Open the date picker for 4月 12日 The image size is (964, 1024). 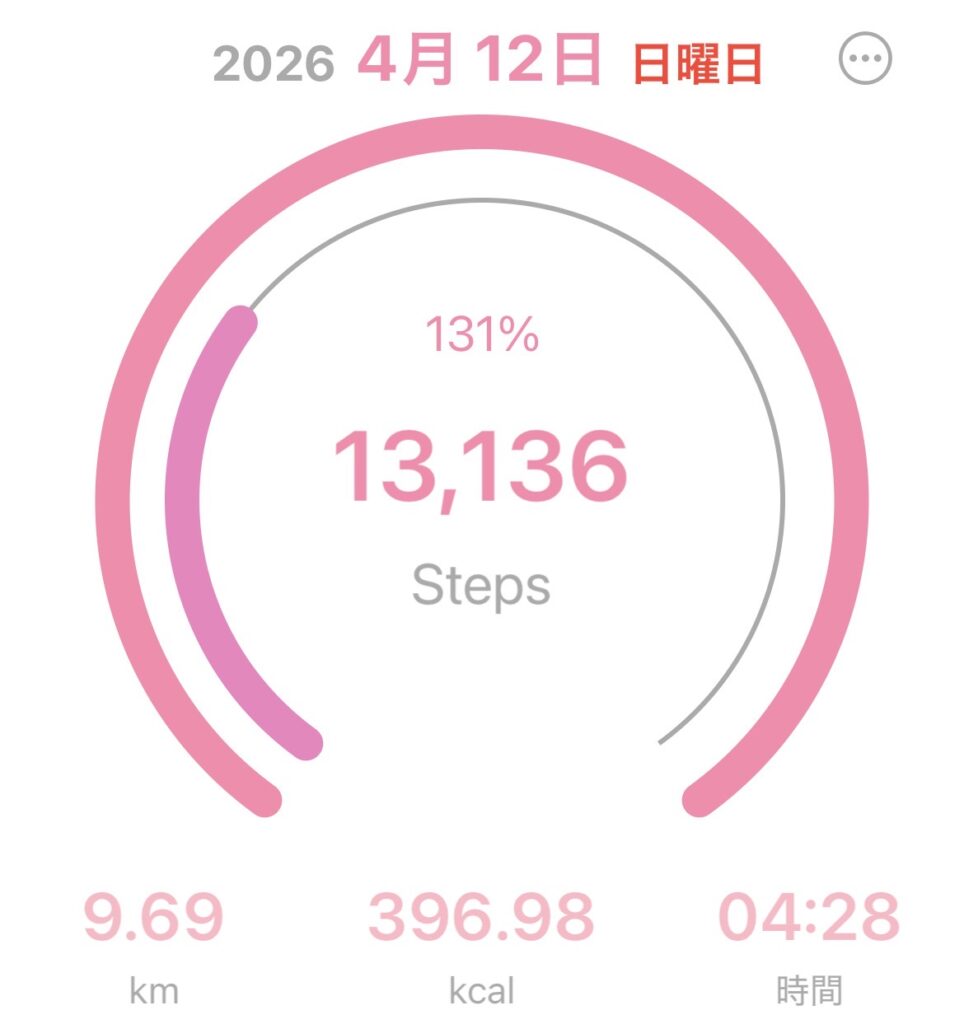480,61
